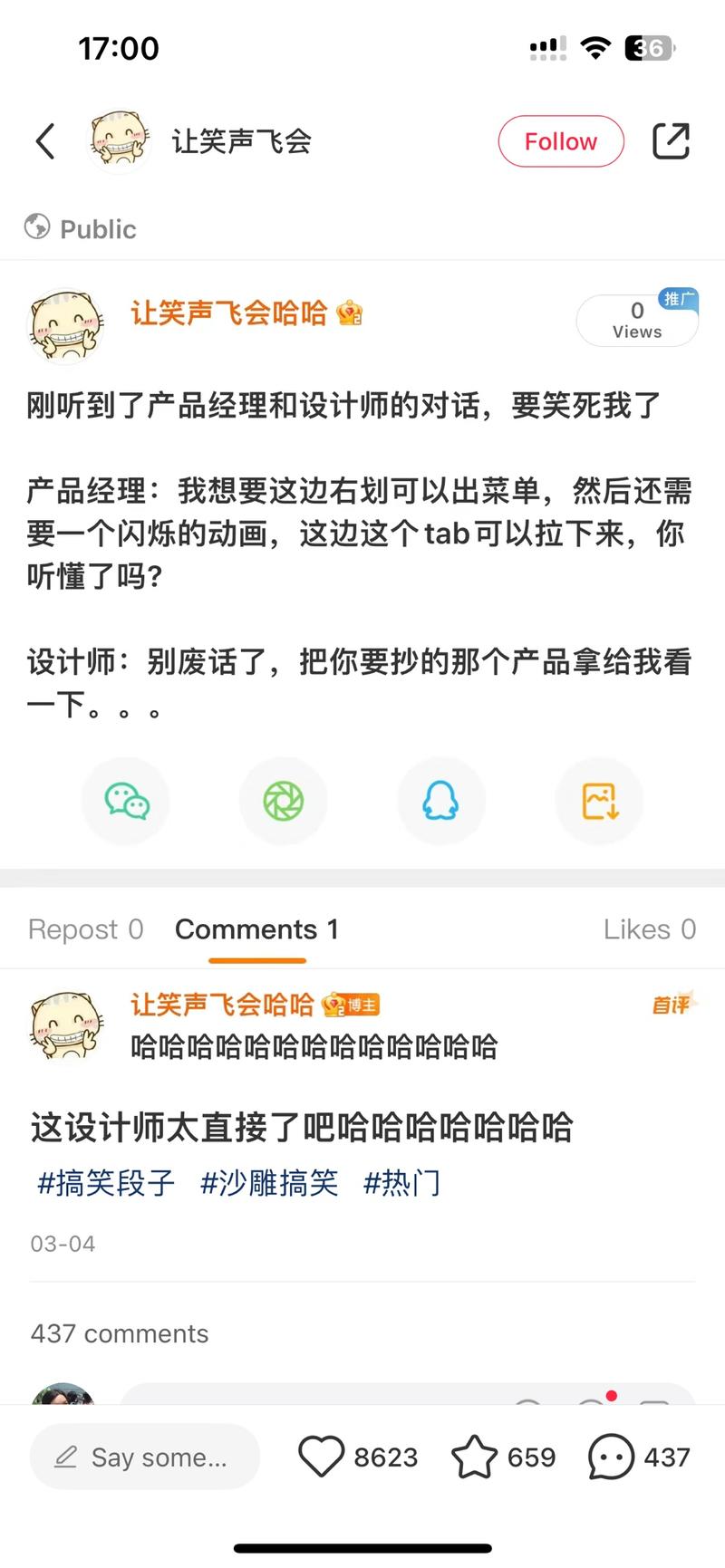
Task: Open the Repost 0 tab
Action: pos(85,928)
